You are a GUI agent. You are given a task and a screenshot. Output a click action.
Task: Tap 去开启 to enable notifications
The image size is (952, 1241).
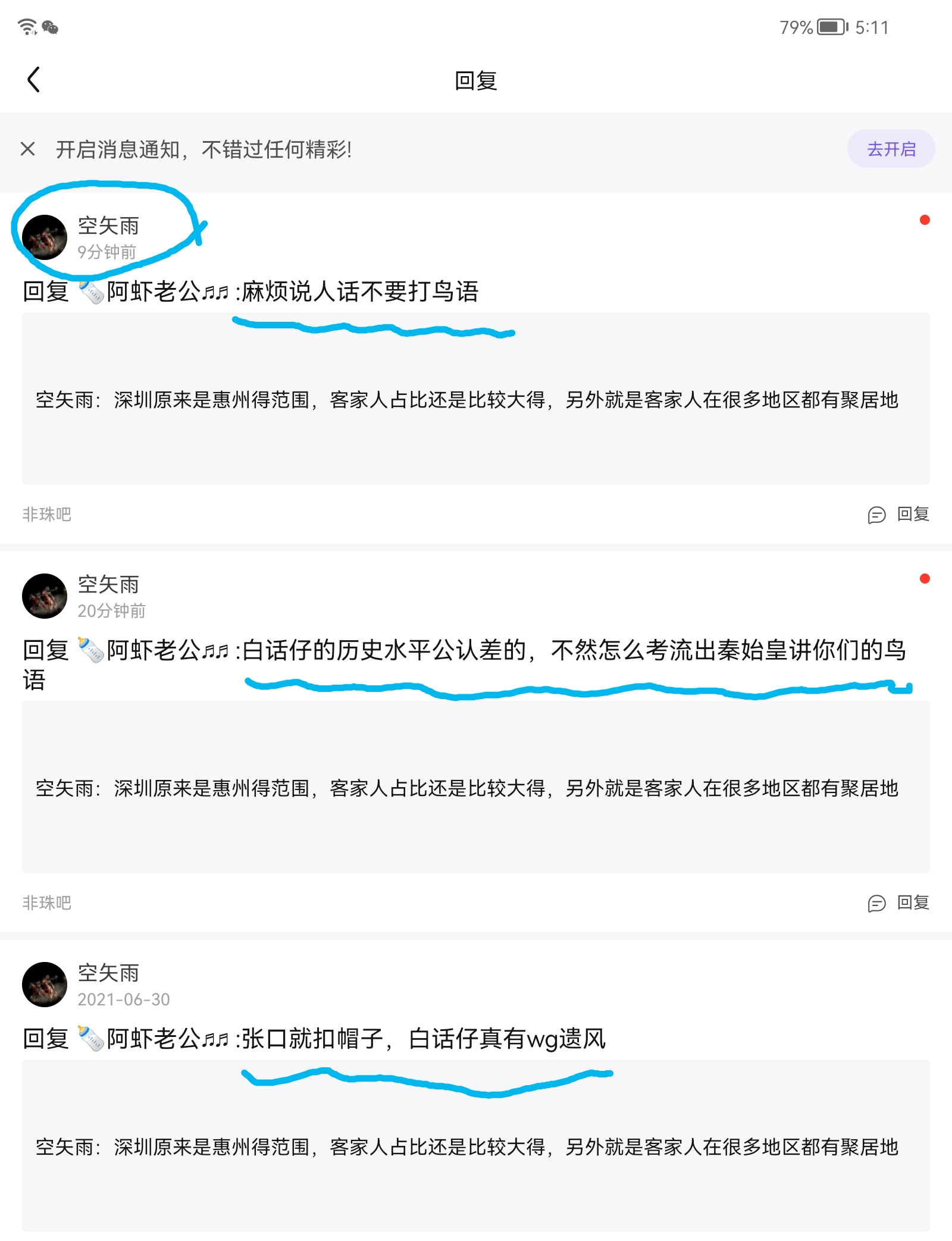tap(890, 149)
